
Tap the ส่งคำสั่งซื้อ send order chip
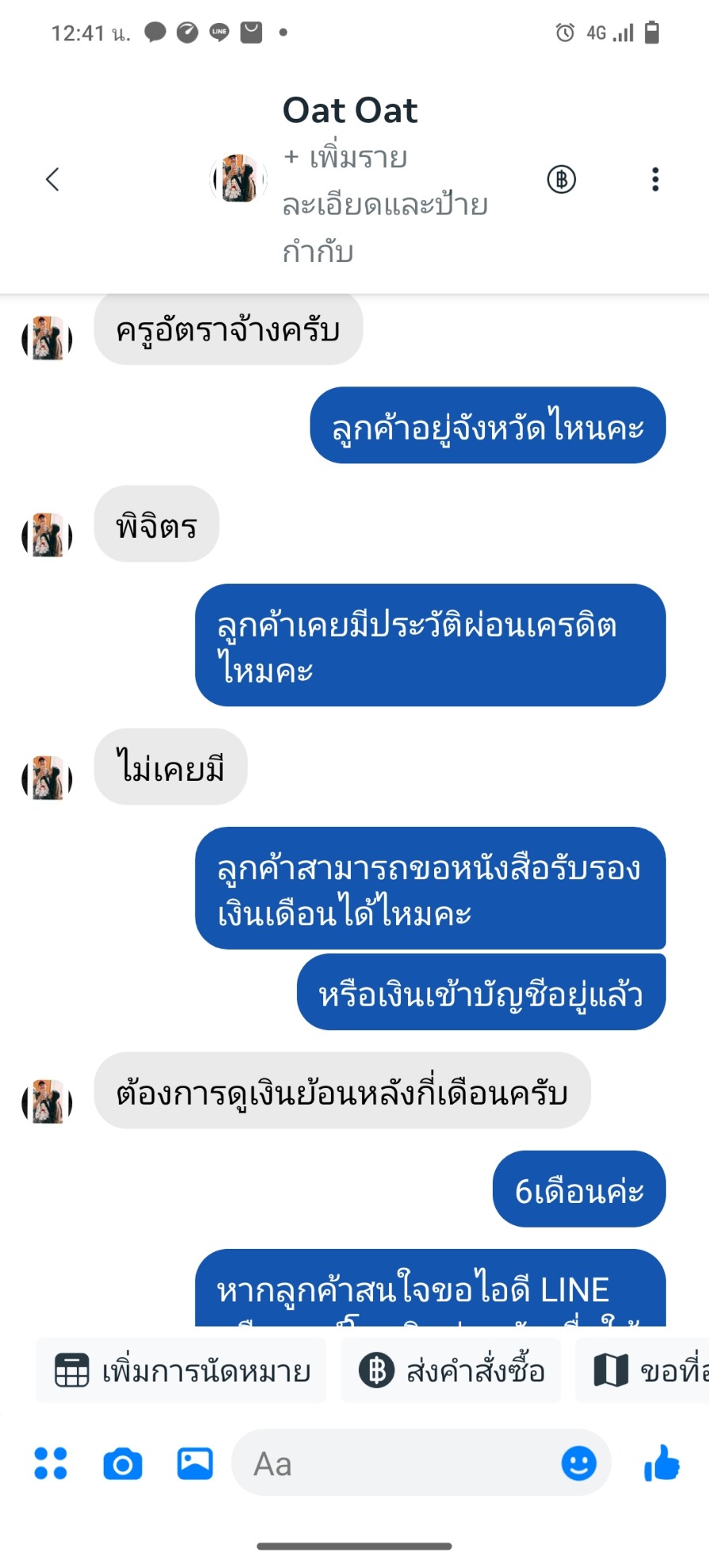click(451, 1371)
